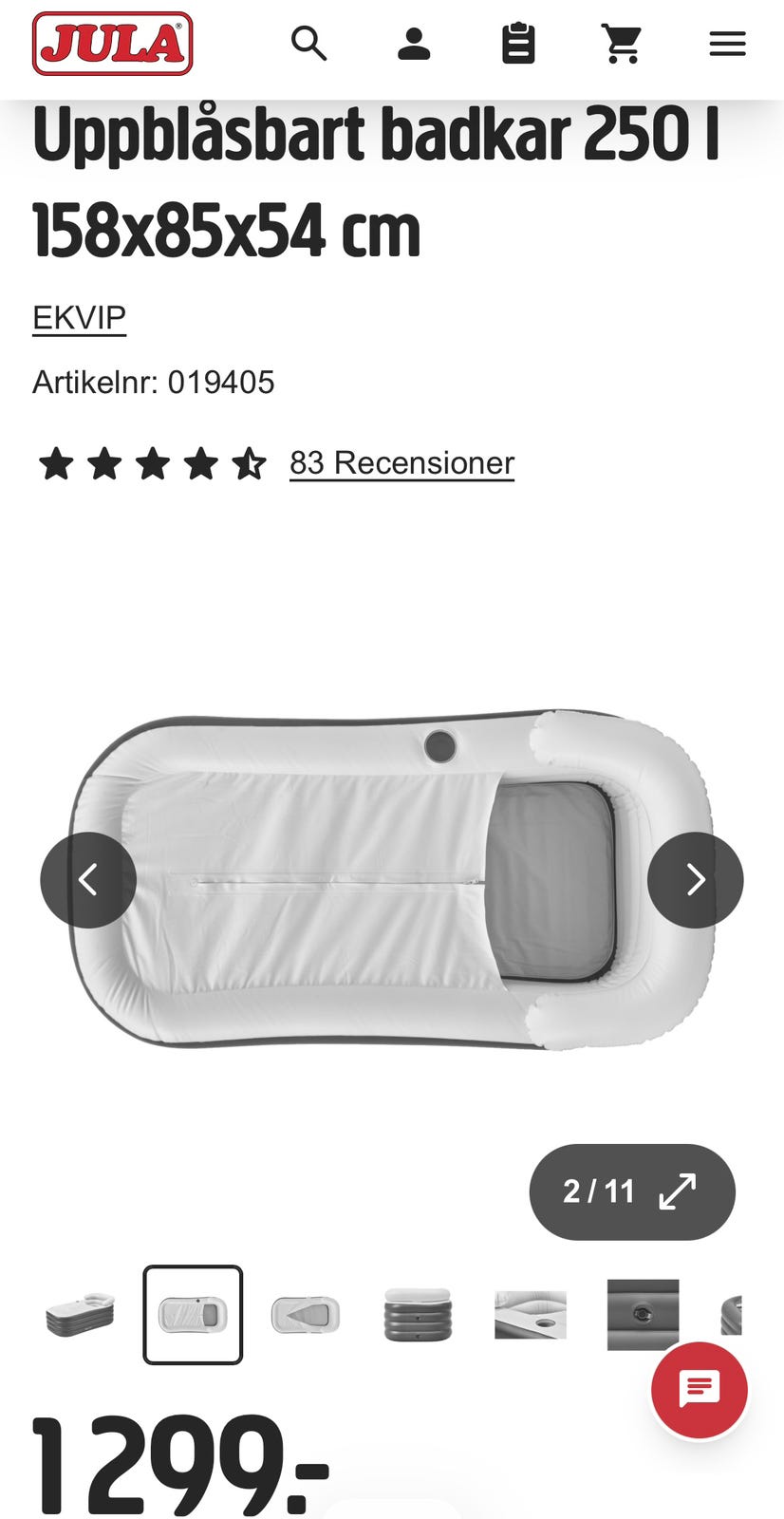Open the EKVIP brand link
The height and width of the screenshot is (1519, 784).
pyautogui.click(x=79, y=317)
